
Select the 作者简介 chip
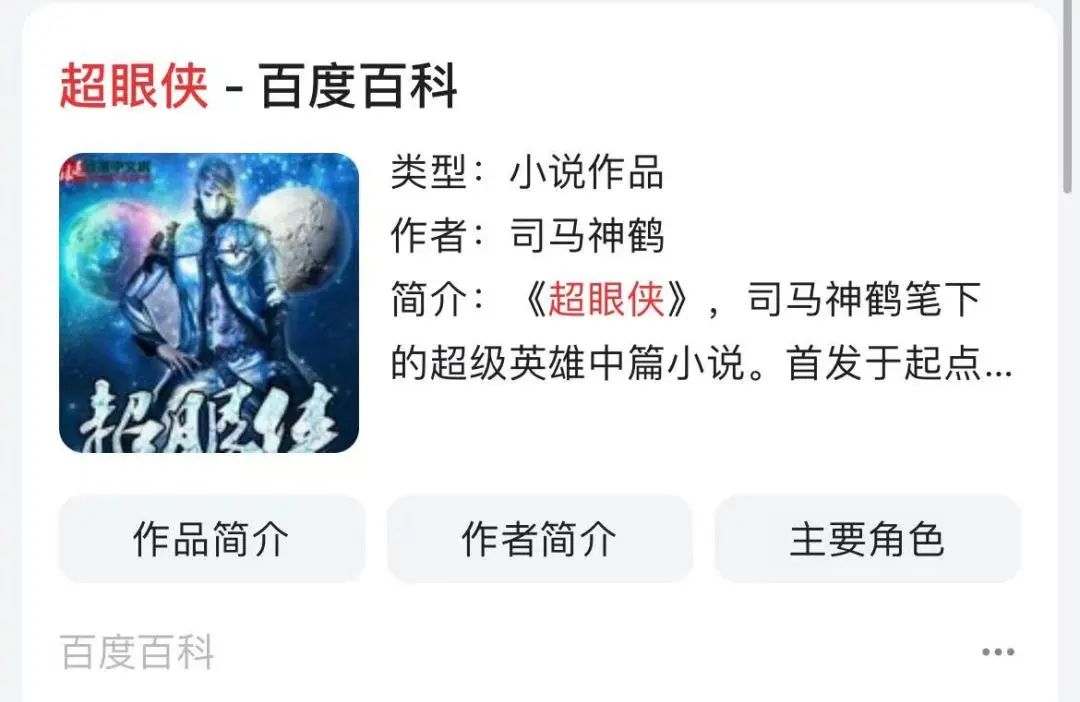(x=539, y=539)
